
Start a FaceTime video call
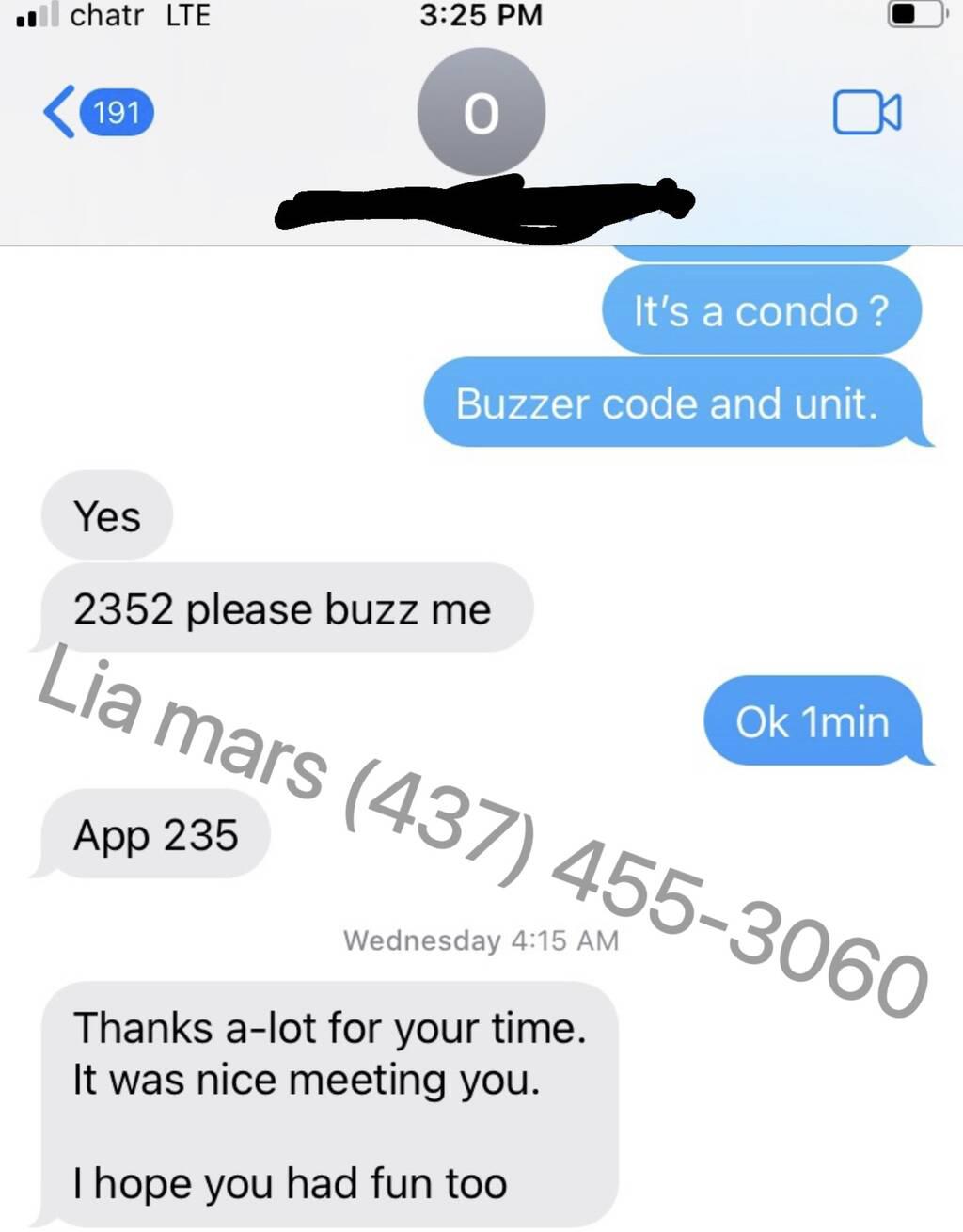[x=866, y=113]
